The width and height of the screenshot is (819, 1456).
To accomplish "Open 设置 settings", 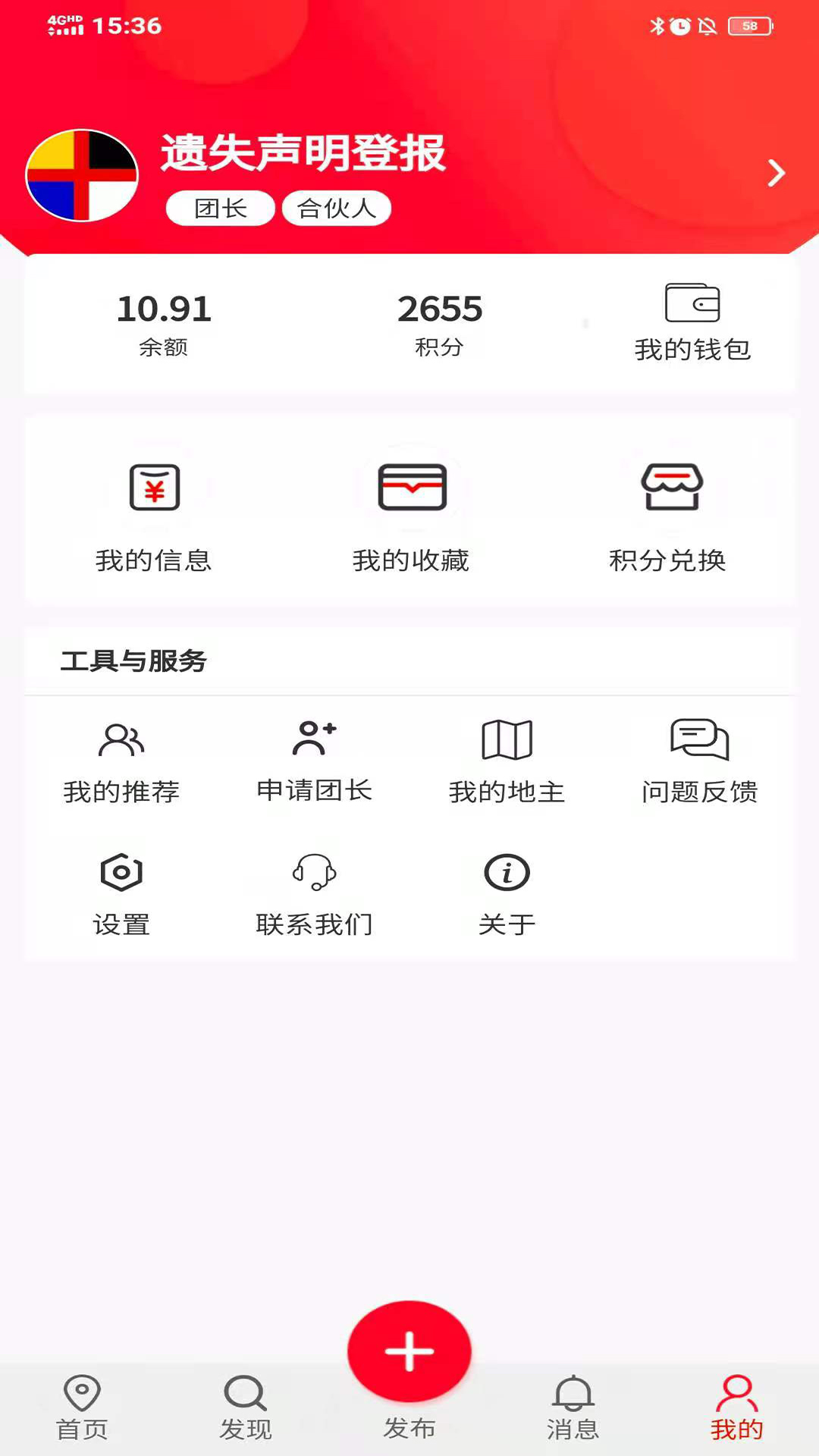I will click(x=121, y=896).
